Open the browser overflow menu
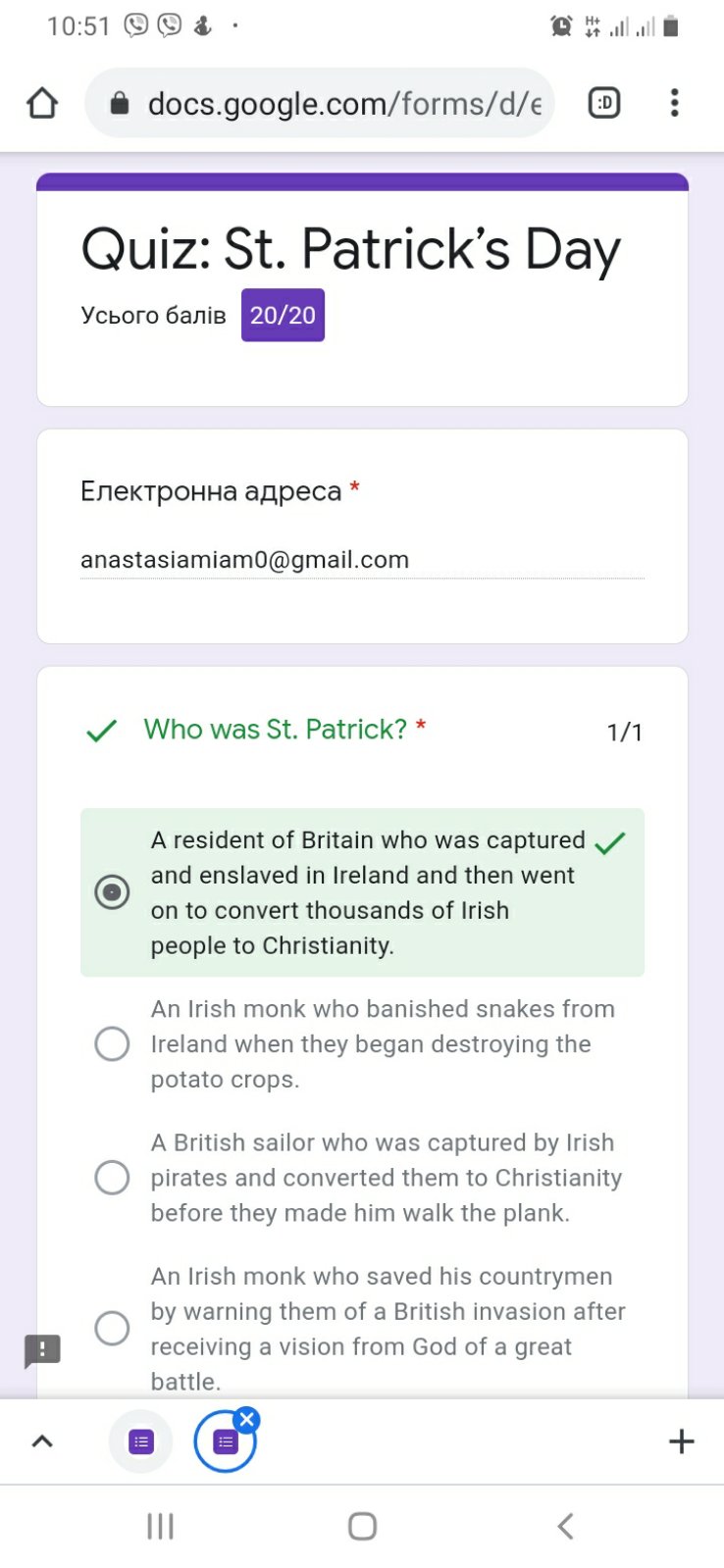Image resolution: width=724 pixels, height=1568 pixels. pyautogui.click(x=674, y=103)
